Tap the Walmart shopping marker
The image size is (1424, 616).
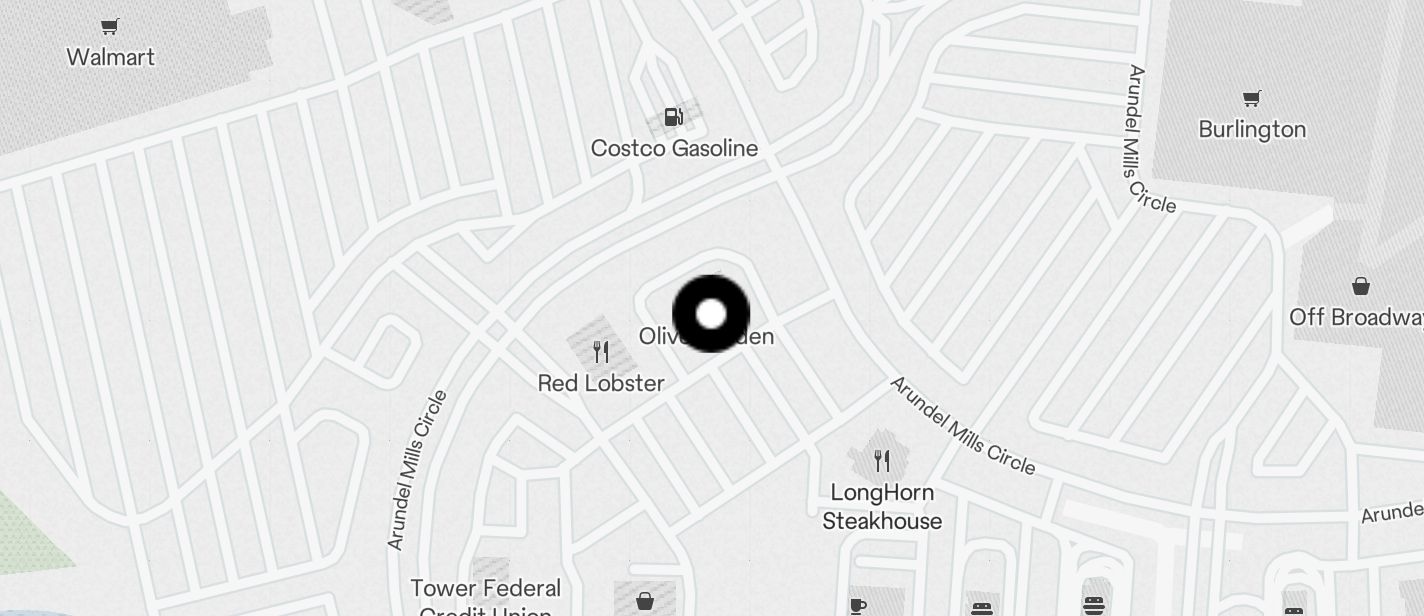click(110, 27)
